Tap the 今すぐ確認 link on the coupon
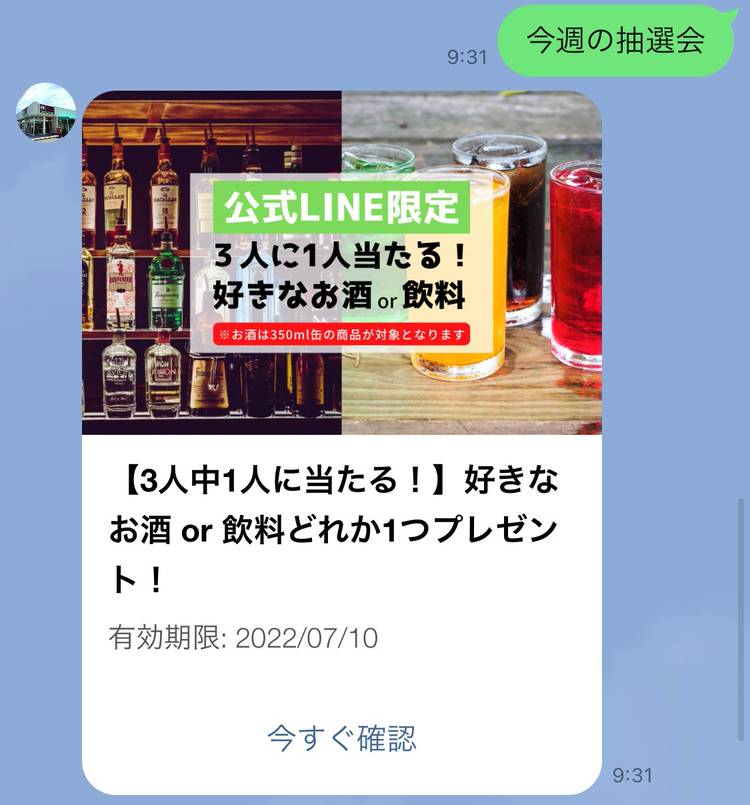Screen dimensions: 750x805 tap(341, 738)
